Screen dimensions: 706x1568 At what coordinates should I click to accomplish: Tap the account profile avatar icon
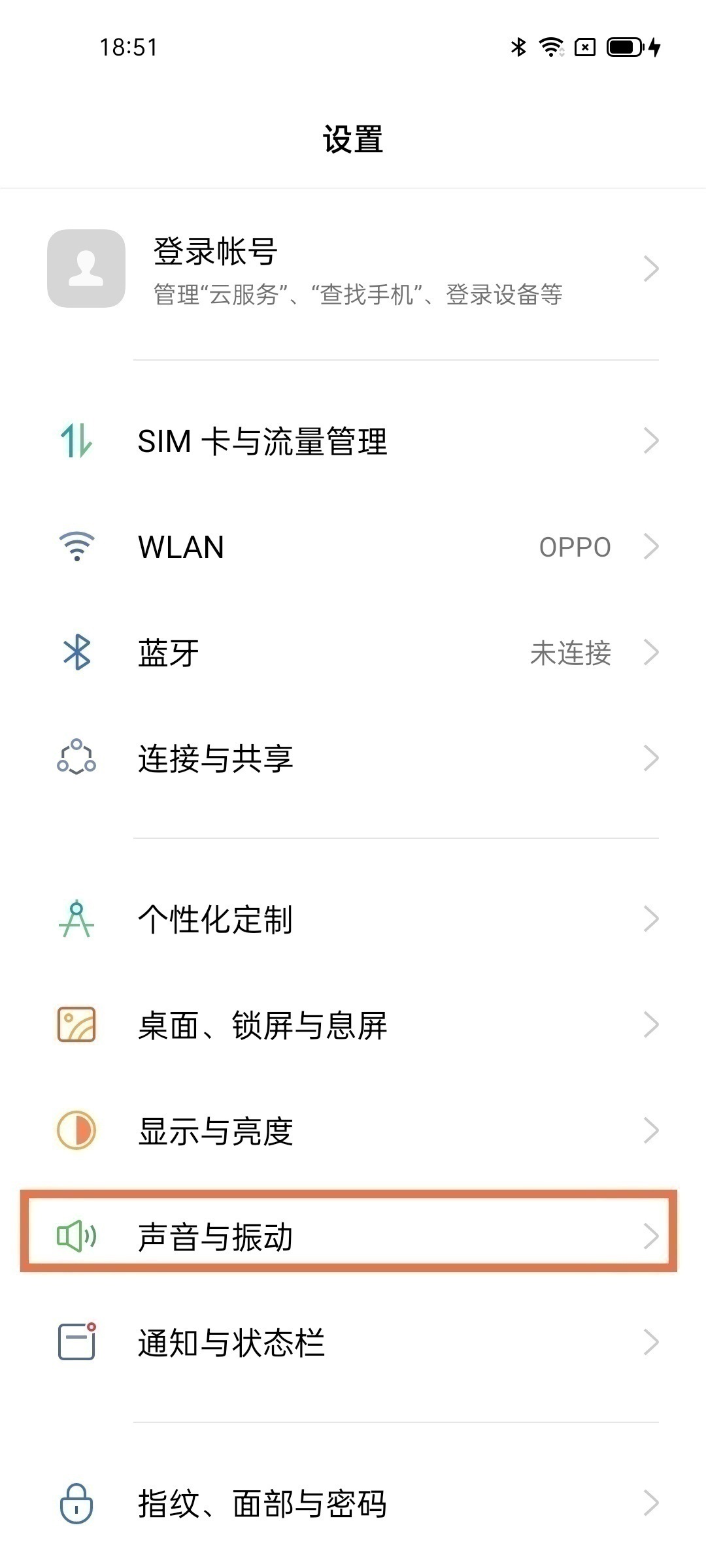(84, 270)
